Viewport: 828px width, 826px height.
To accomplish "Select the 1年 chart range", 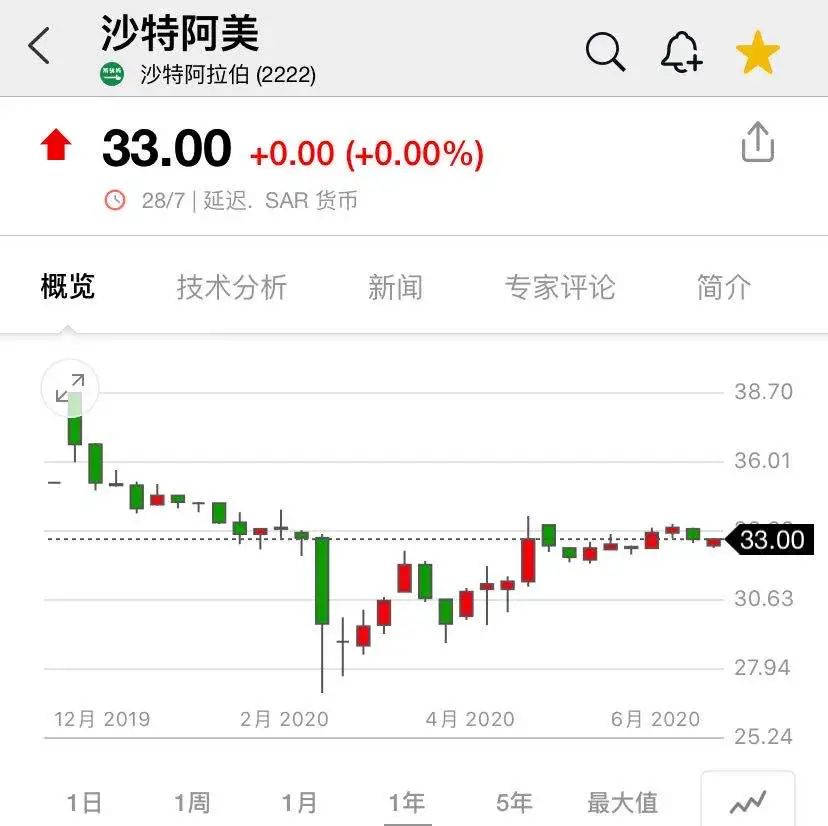I will click(406, 802).
